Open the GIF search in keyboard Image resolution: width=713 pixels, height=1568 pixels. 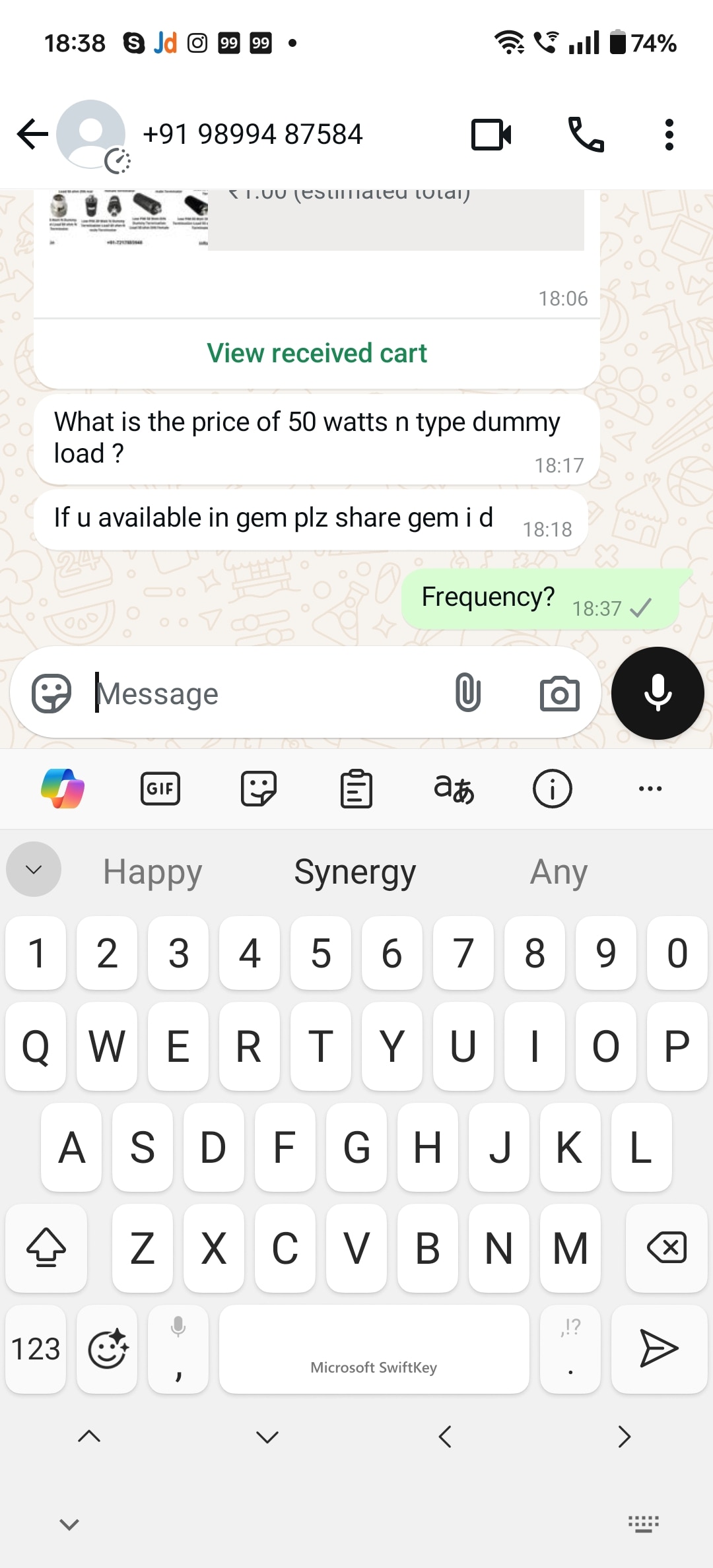click(x=160, y=788)
